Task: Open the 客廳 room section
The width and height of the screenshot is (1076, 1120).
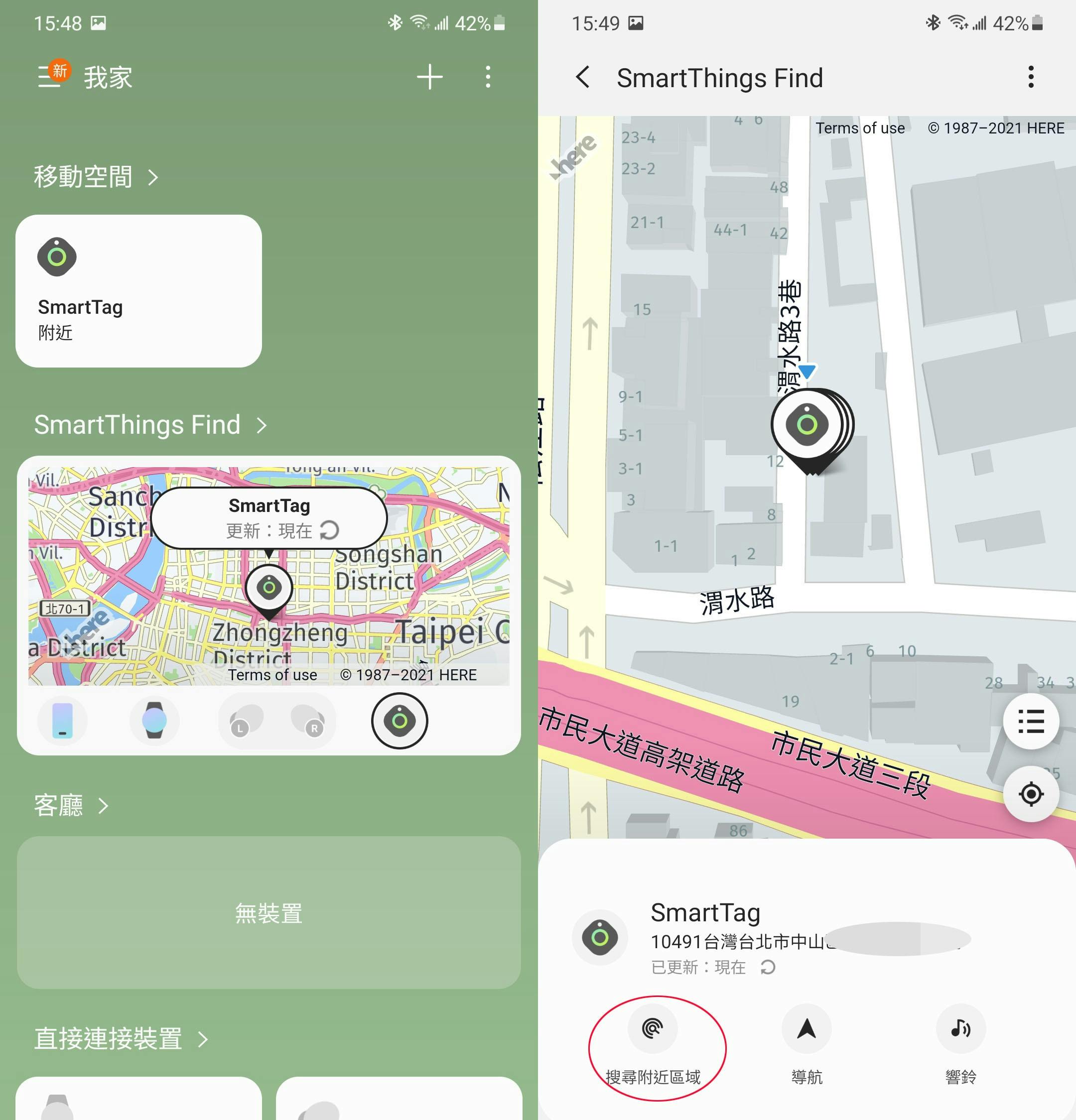Action: [x=71, y=805]
